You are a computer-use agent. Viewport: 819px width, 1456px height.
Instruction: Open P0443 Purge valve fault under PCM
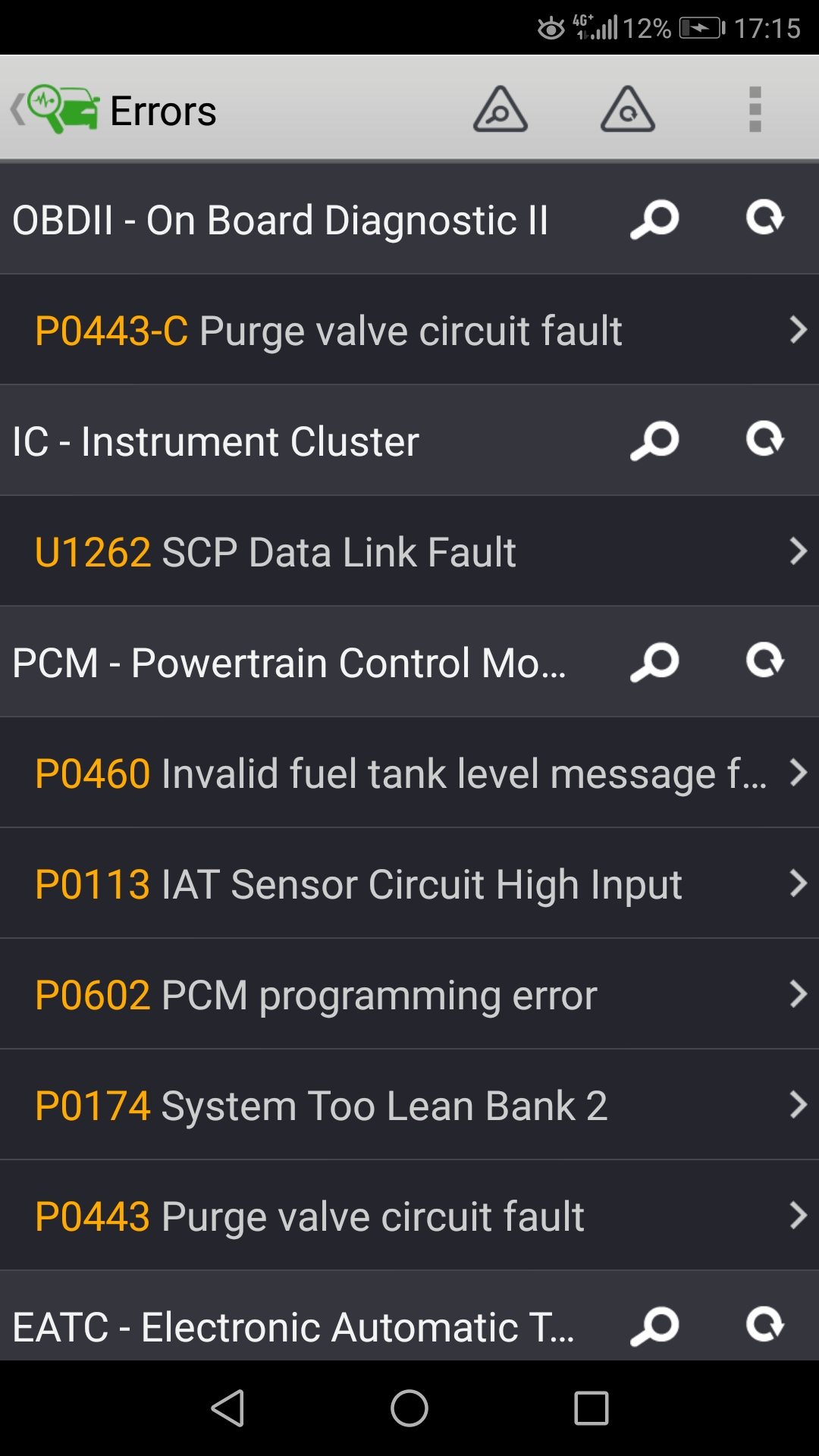[409, 1216]
